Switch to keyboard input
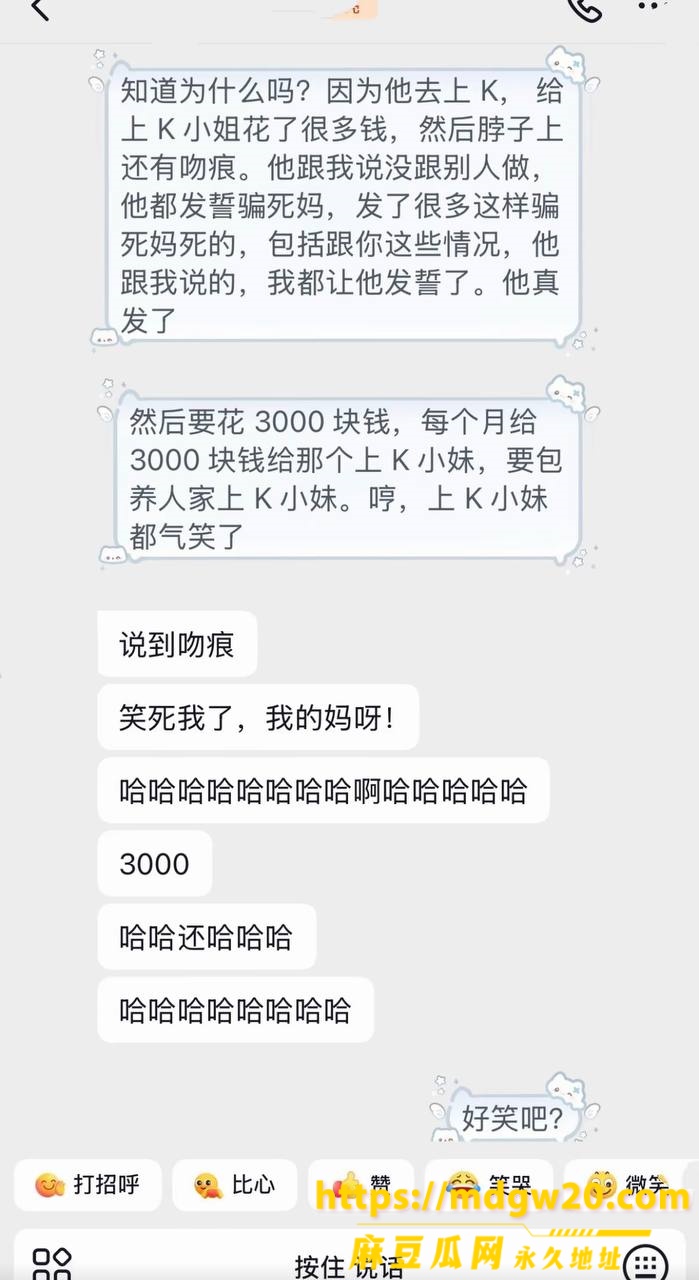This screenshot has height=1280, width=699. click(646, 1263)
